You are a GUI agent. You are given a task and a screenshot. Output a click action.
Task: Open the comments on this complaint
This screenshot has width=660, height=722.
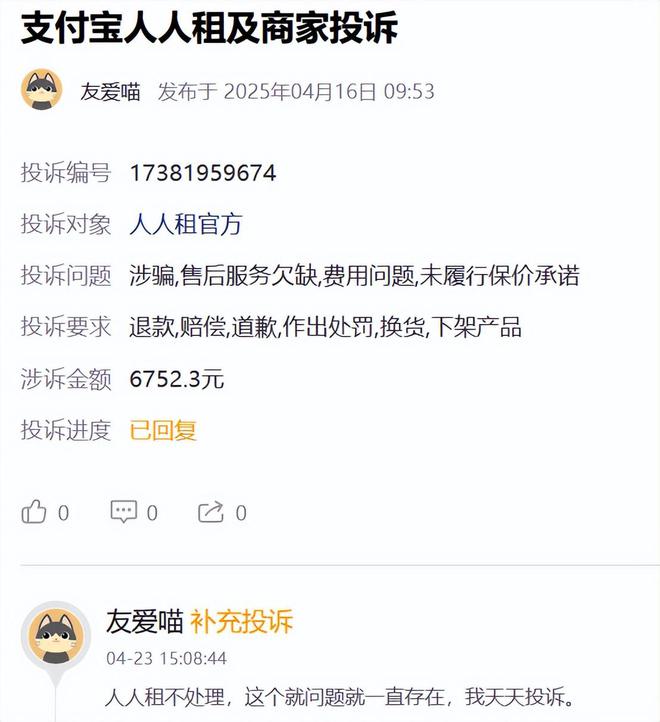[124, 512]
